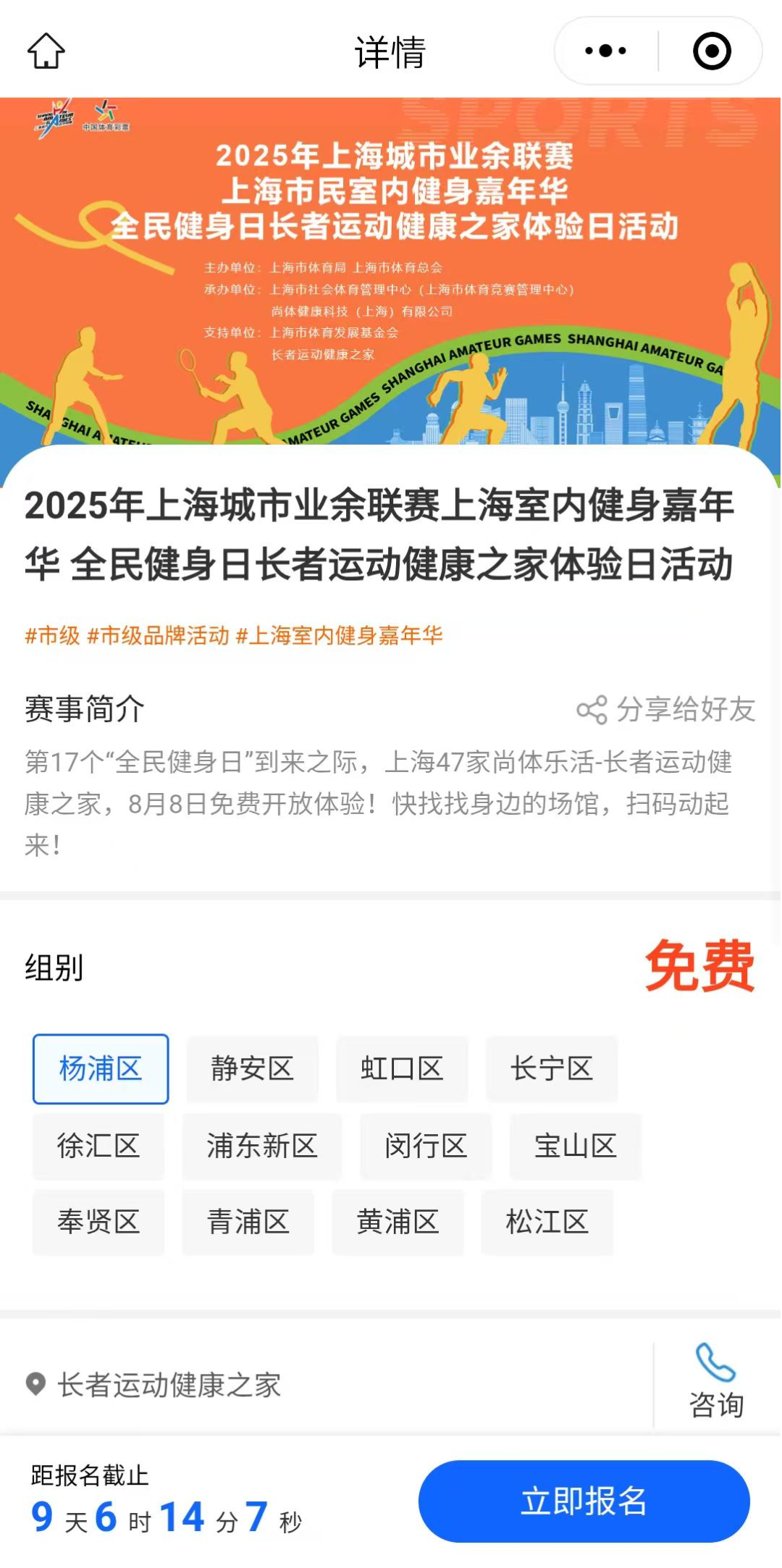The image size is (782, 1568).
Task: Pick the 闵行区 group
Action: (x=426, y=1146)
